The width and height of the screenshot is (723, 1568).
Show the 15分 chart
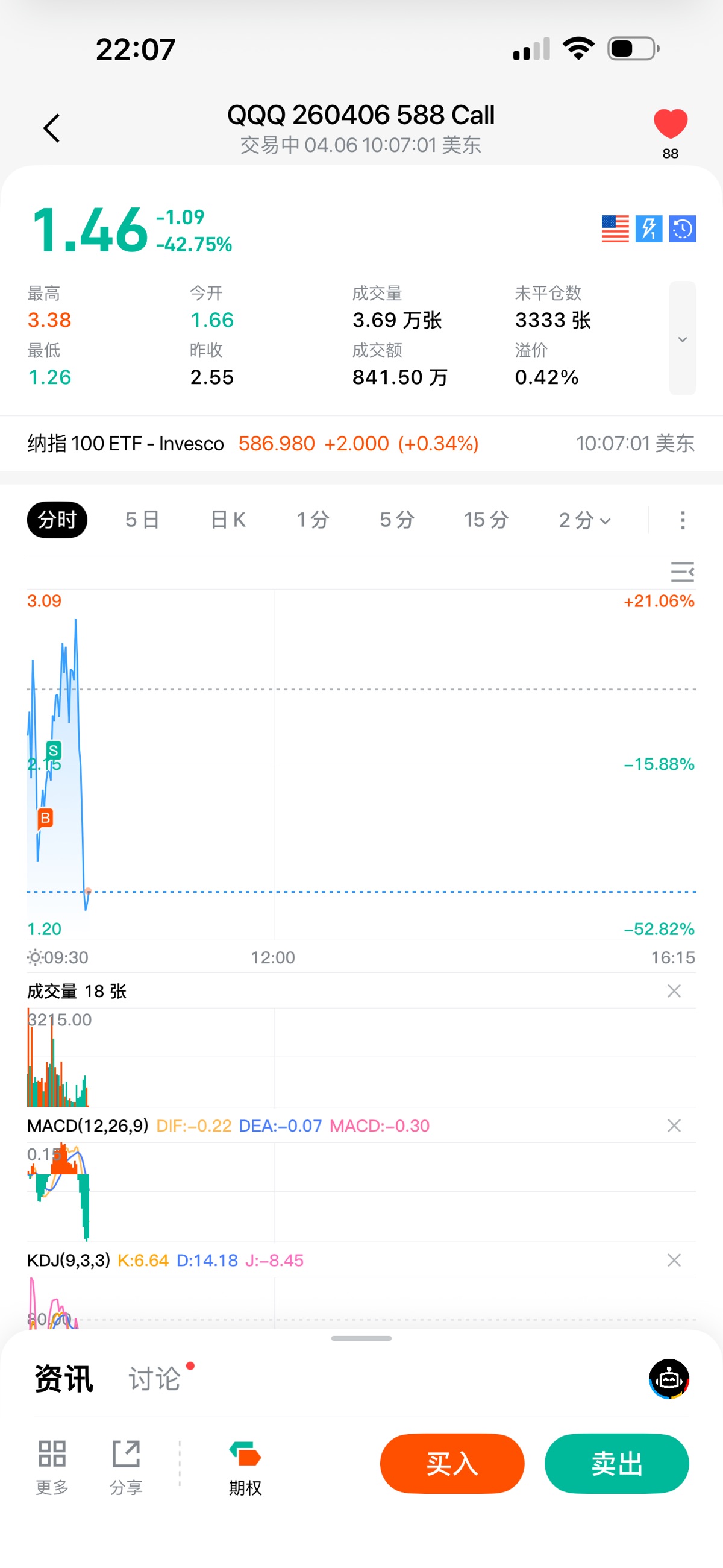tap(486, 520)
